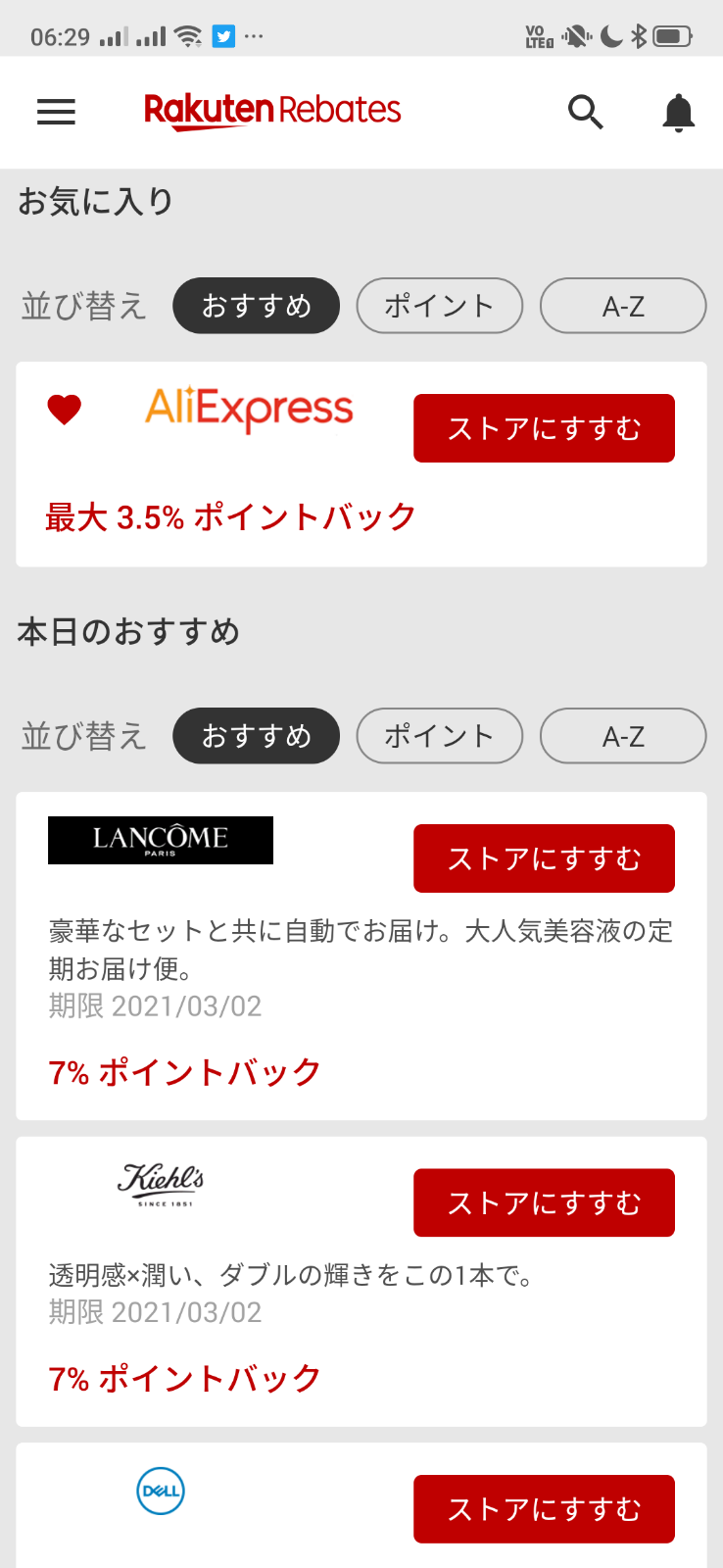
Task: Remove AliExpress from favorites via heart
Action: coord(65,409)
